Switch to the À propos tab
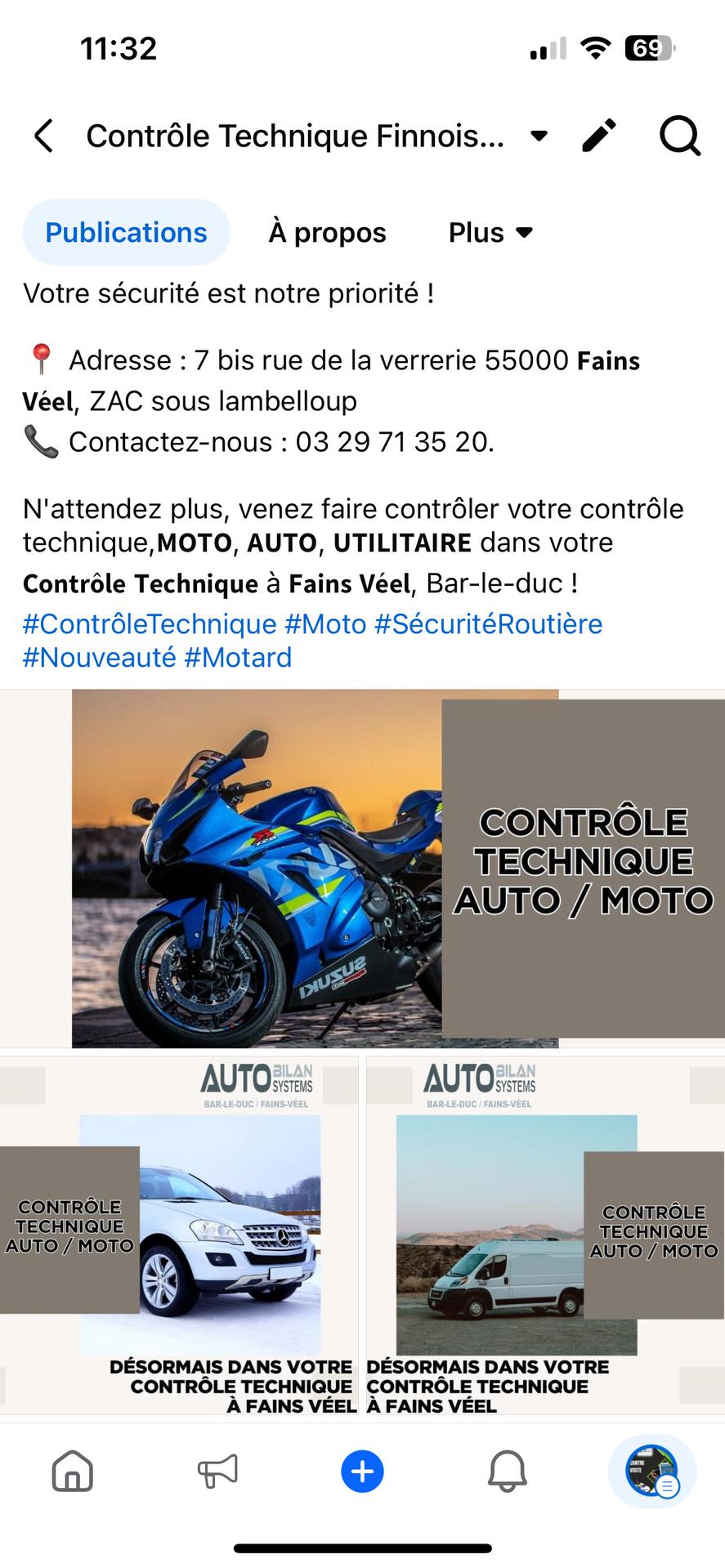Screen dimensions: 725x1568 327,232
